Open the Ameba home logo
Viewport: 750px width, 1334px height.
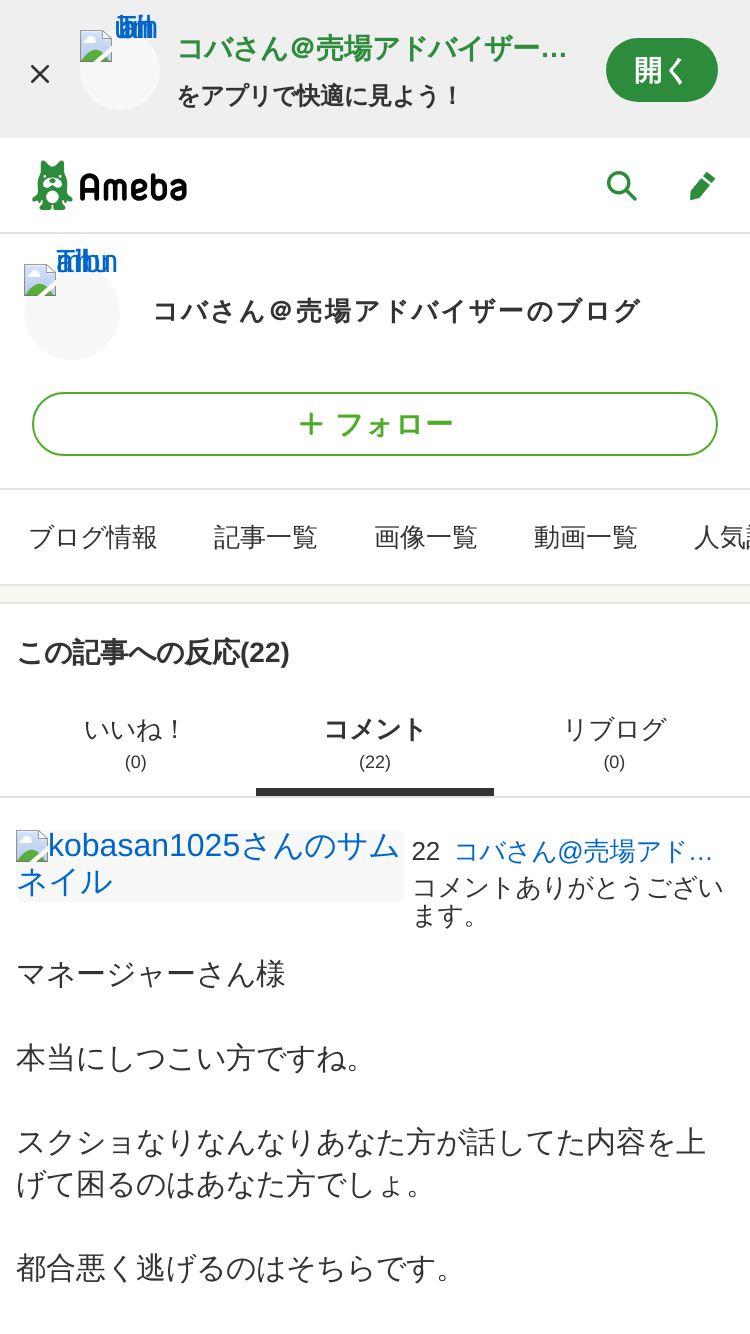(109, 185)
